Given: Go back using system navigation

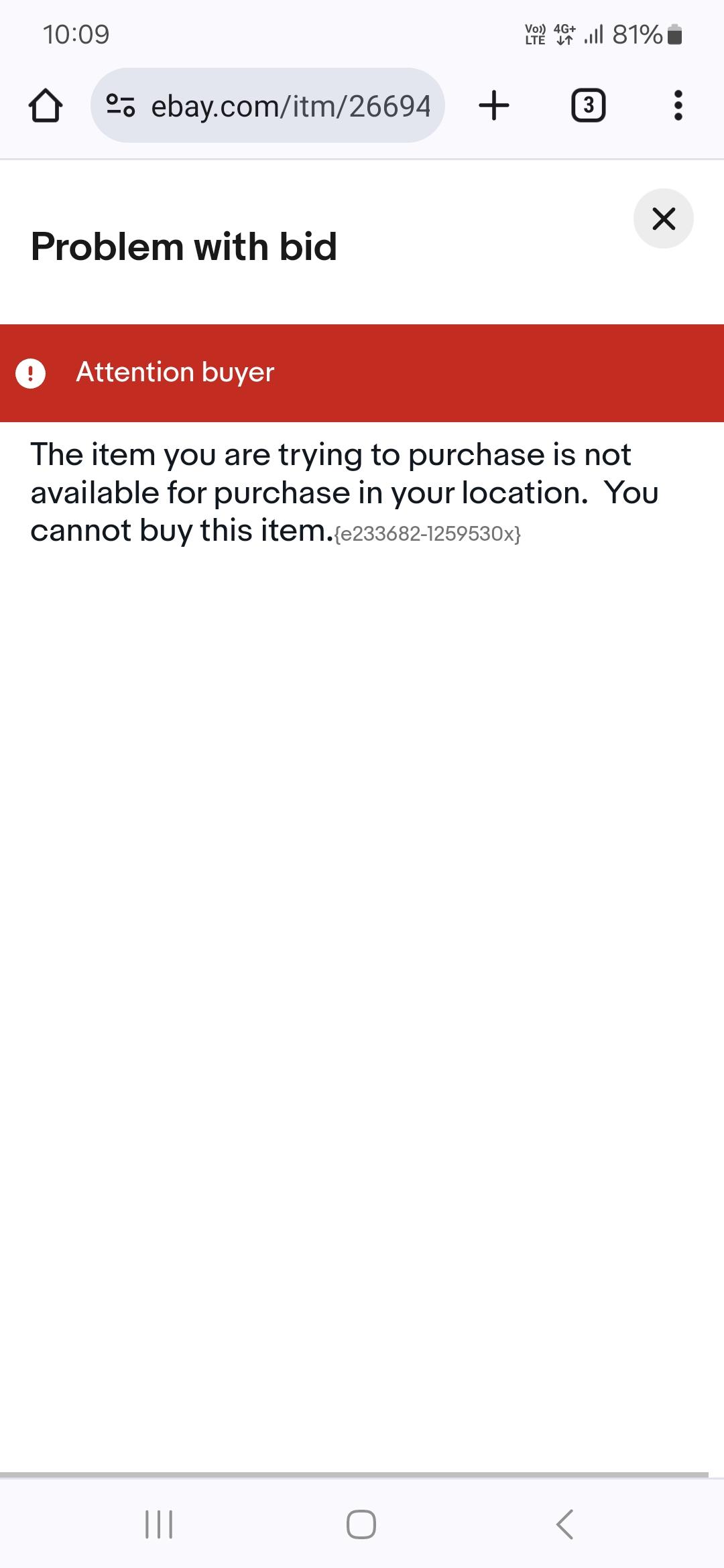Looking at the screenshot, I should (x=564, y=1524).
